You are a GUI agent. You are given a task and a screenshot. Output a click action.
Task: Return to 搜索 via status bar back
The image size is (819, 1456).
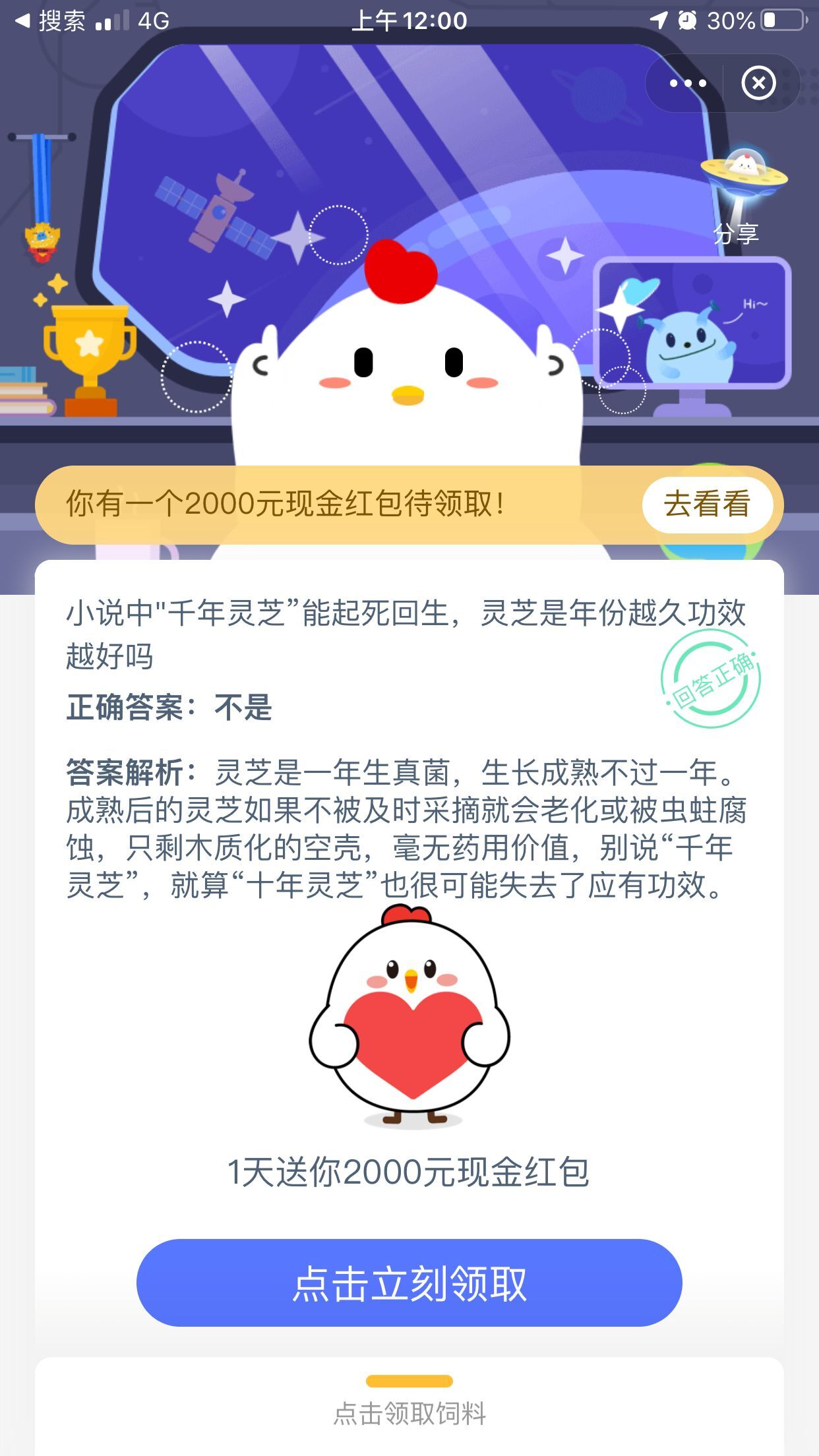tap(51, 21)
